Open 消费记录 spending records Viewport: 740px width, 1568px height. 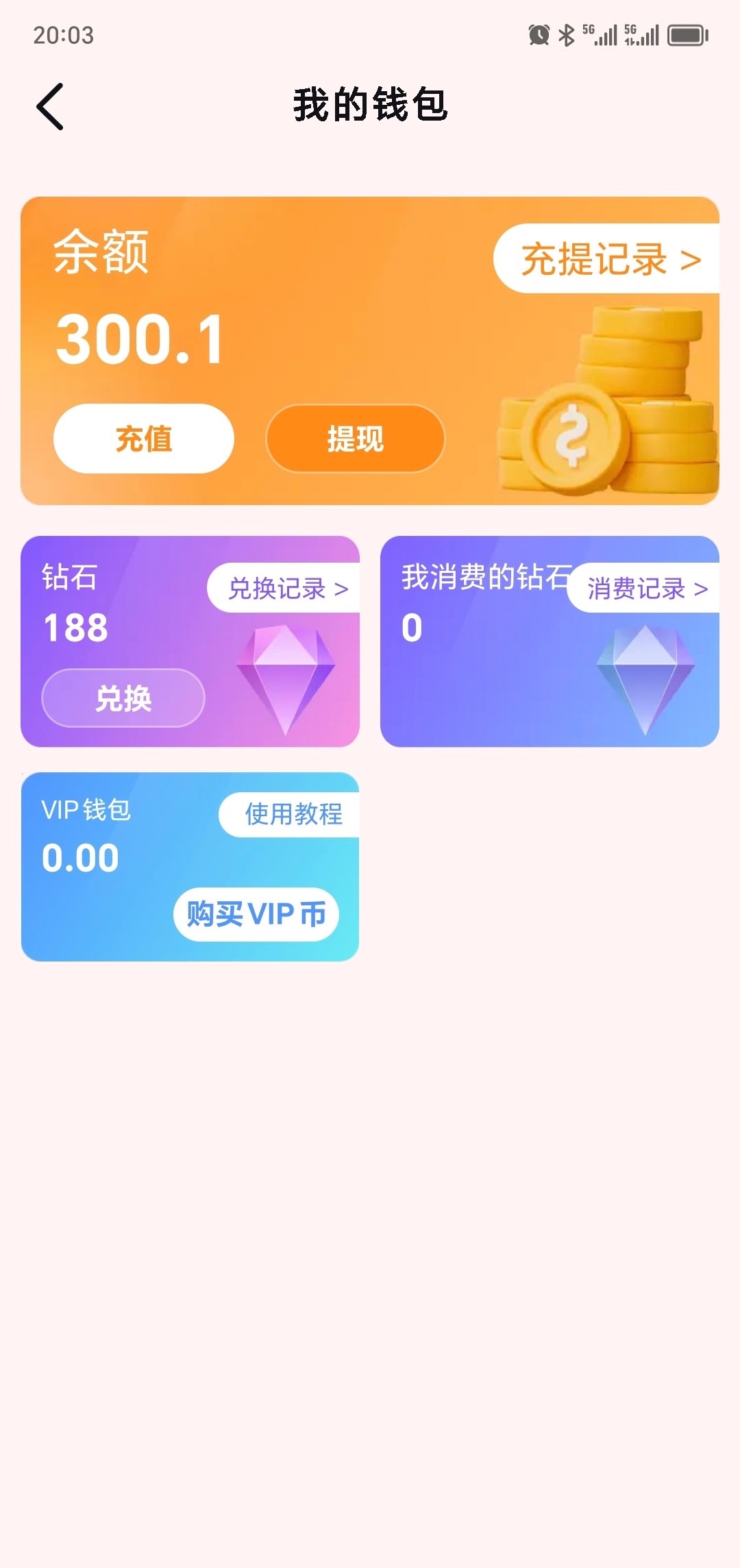tap(645, 588)
